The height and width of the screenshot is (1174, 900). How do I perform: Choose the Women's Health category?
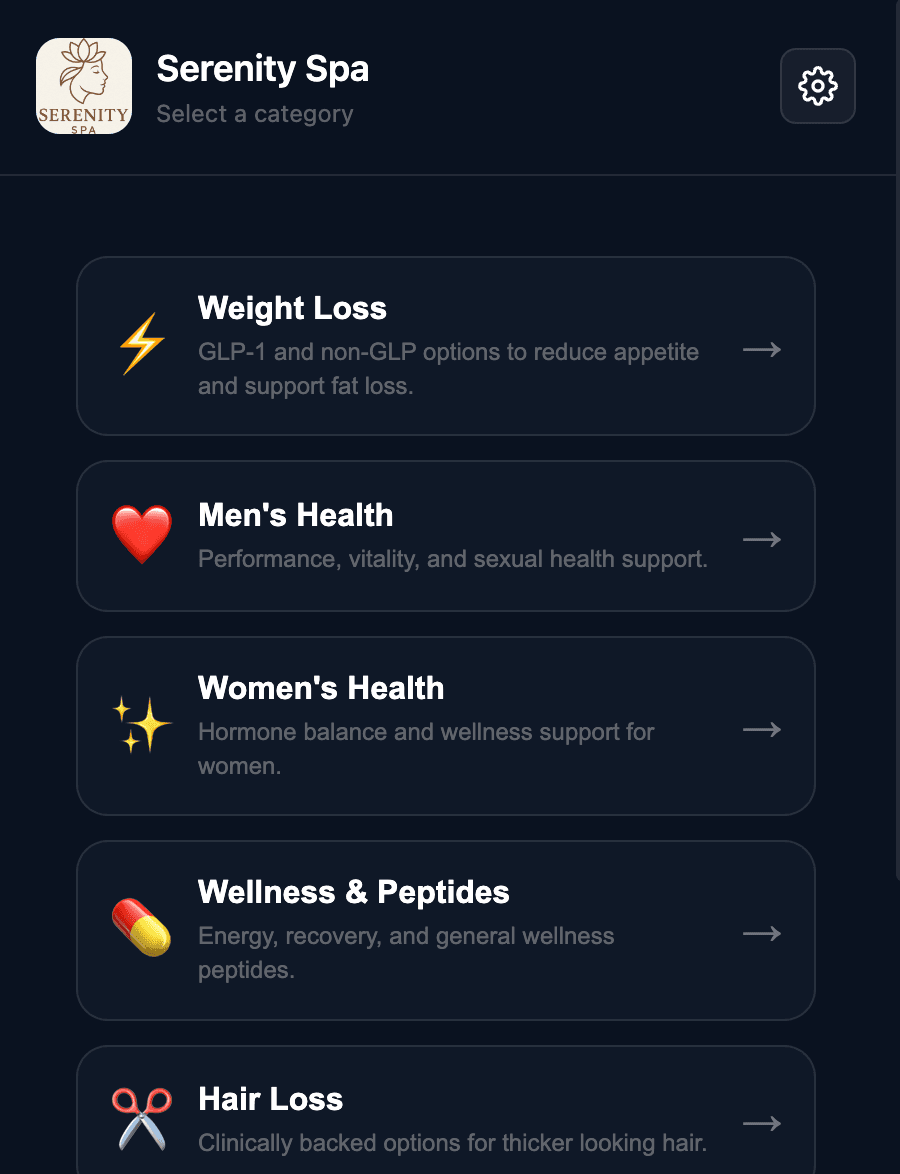pos(445,726)
